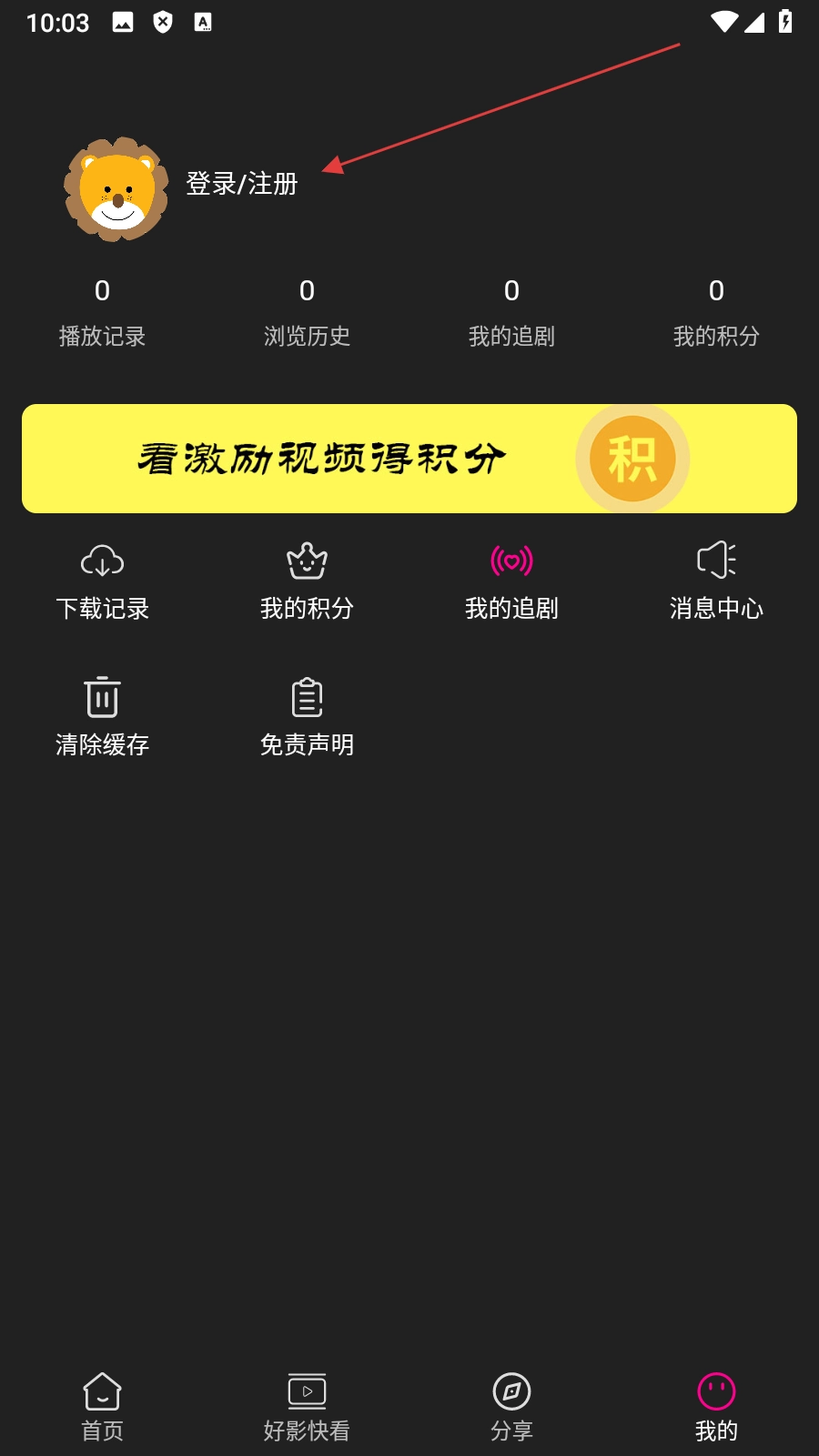Switch to the 好影快看 tab
Screen dimensions: 819x1456
307,1406
